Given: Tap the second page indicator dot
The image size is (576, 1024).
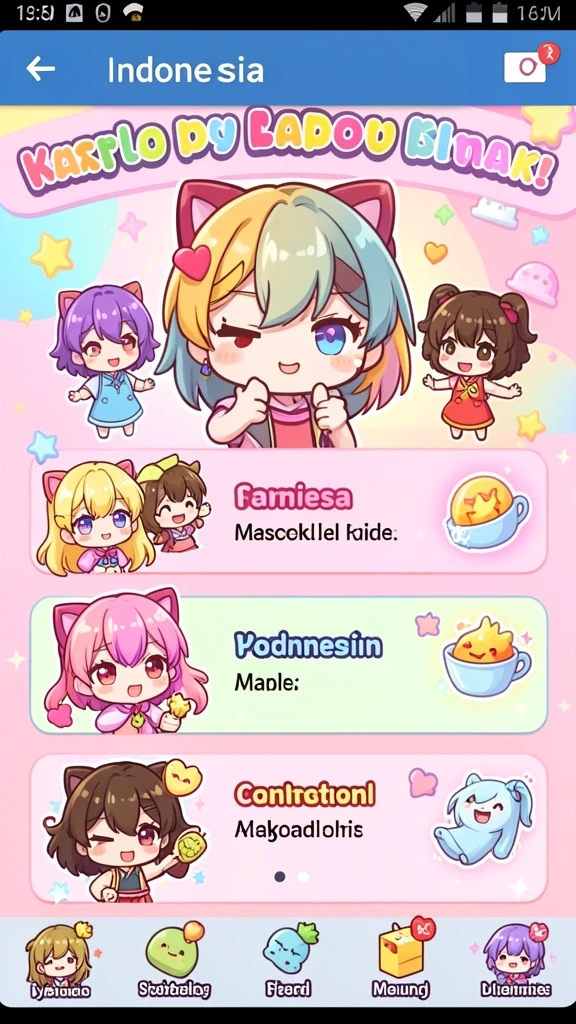Looking at the screenshot, I should pos(303,877).
